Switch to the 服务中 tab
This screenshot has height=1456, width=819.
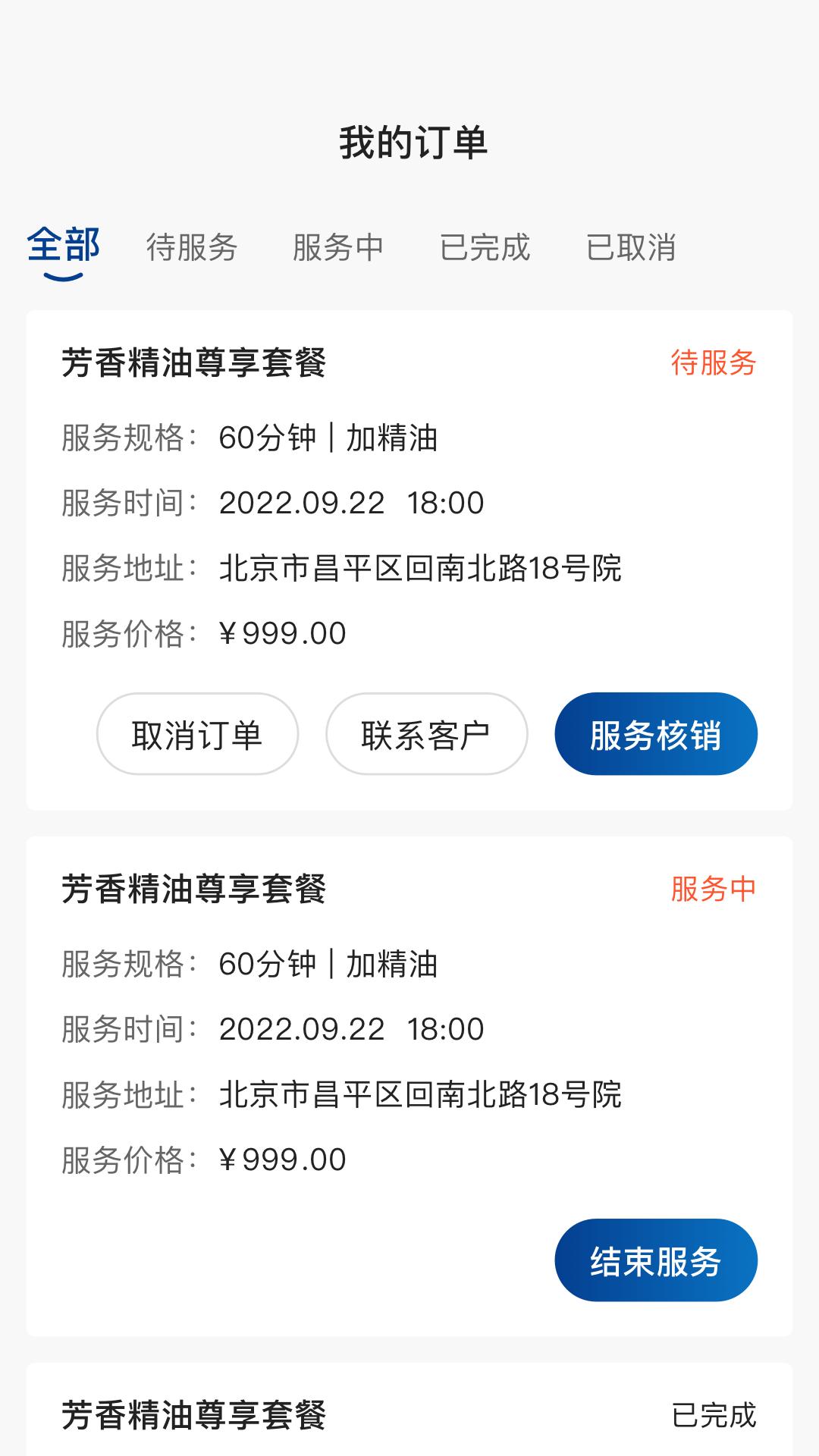[338, 248]
